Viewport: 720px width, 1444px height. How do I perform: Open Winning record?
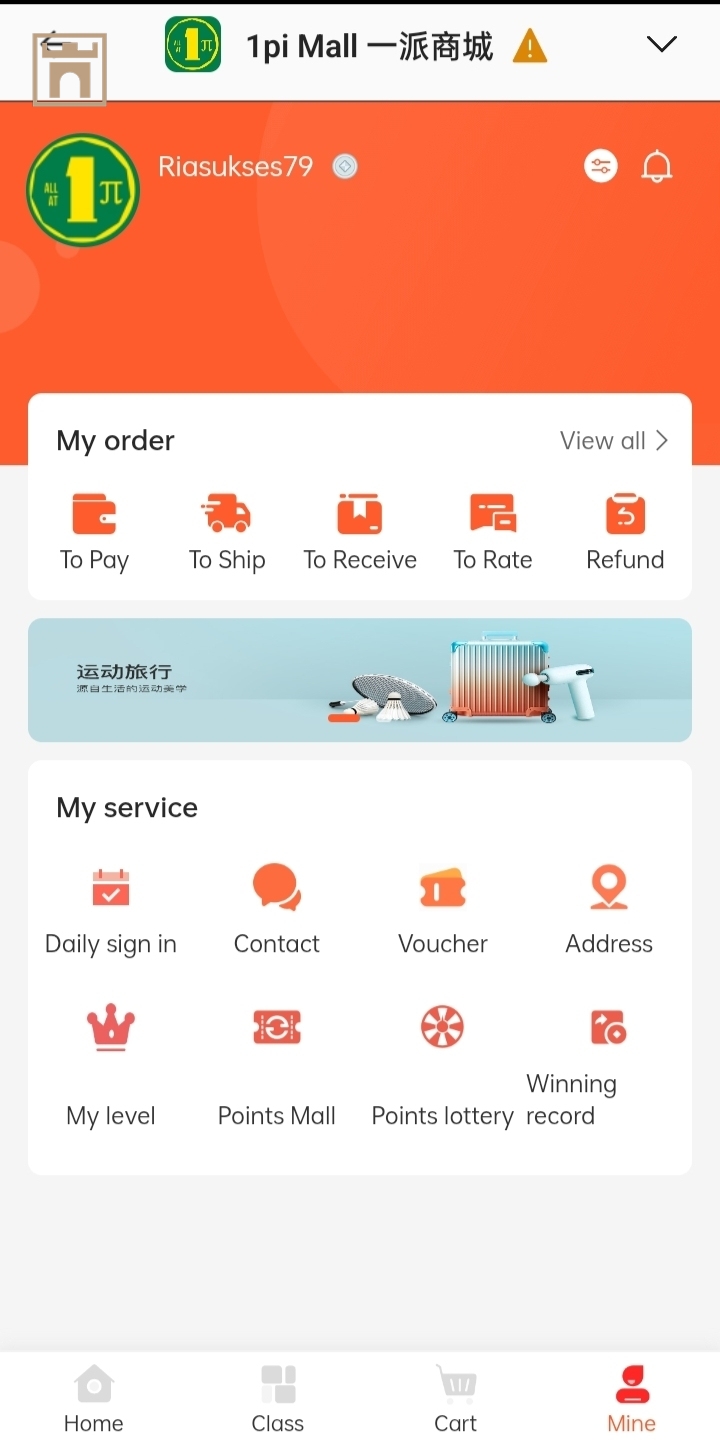pyautogui.click(x=606, y=1065)
